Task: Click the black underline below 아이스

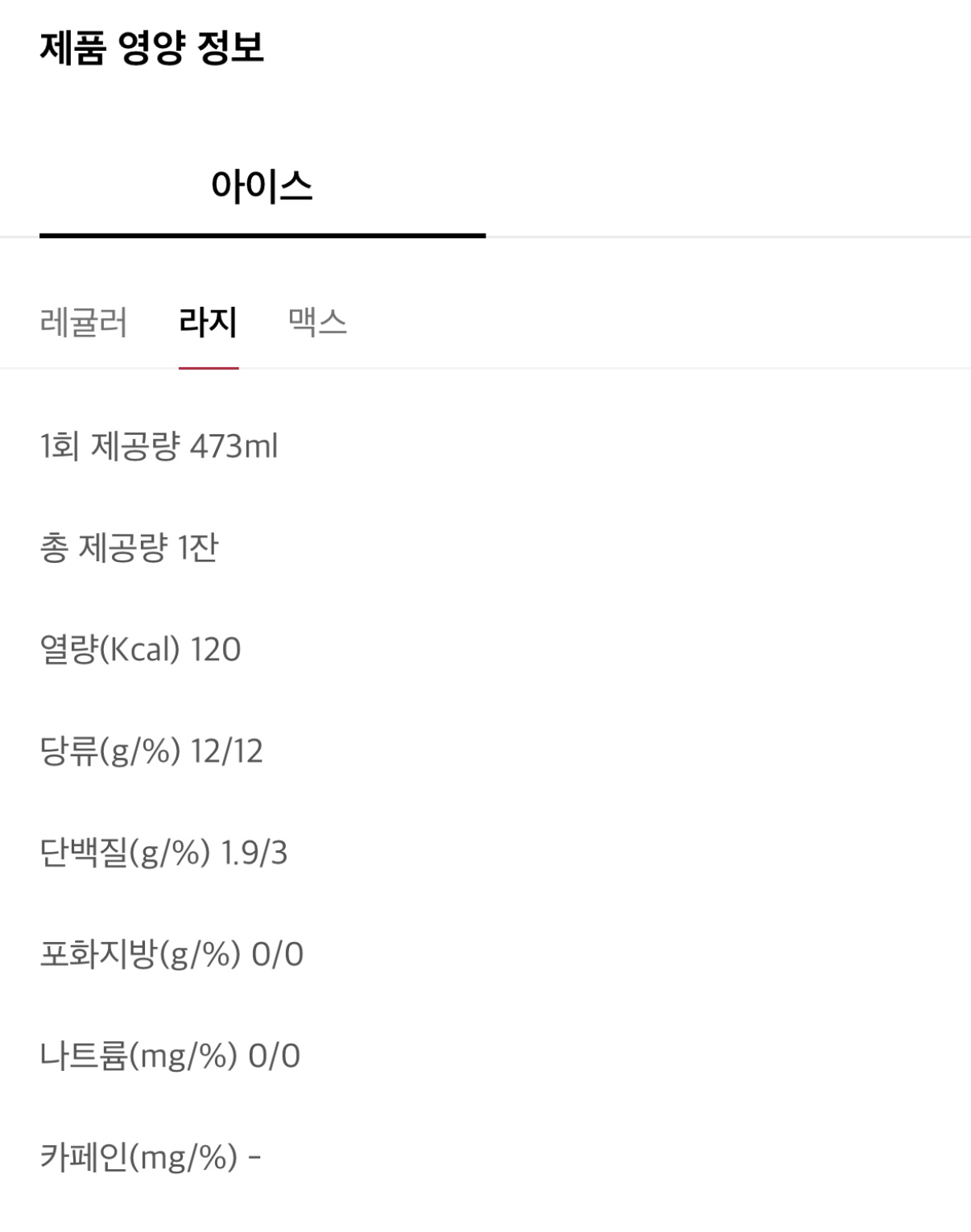Action: pyautogui.click(x=263, y=235)
